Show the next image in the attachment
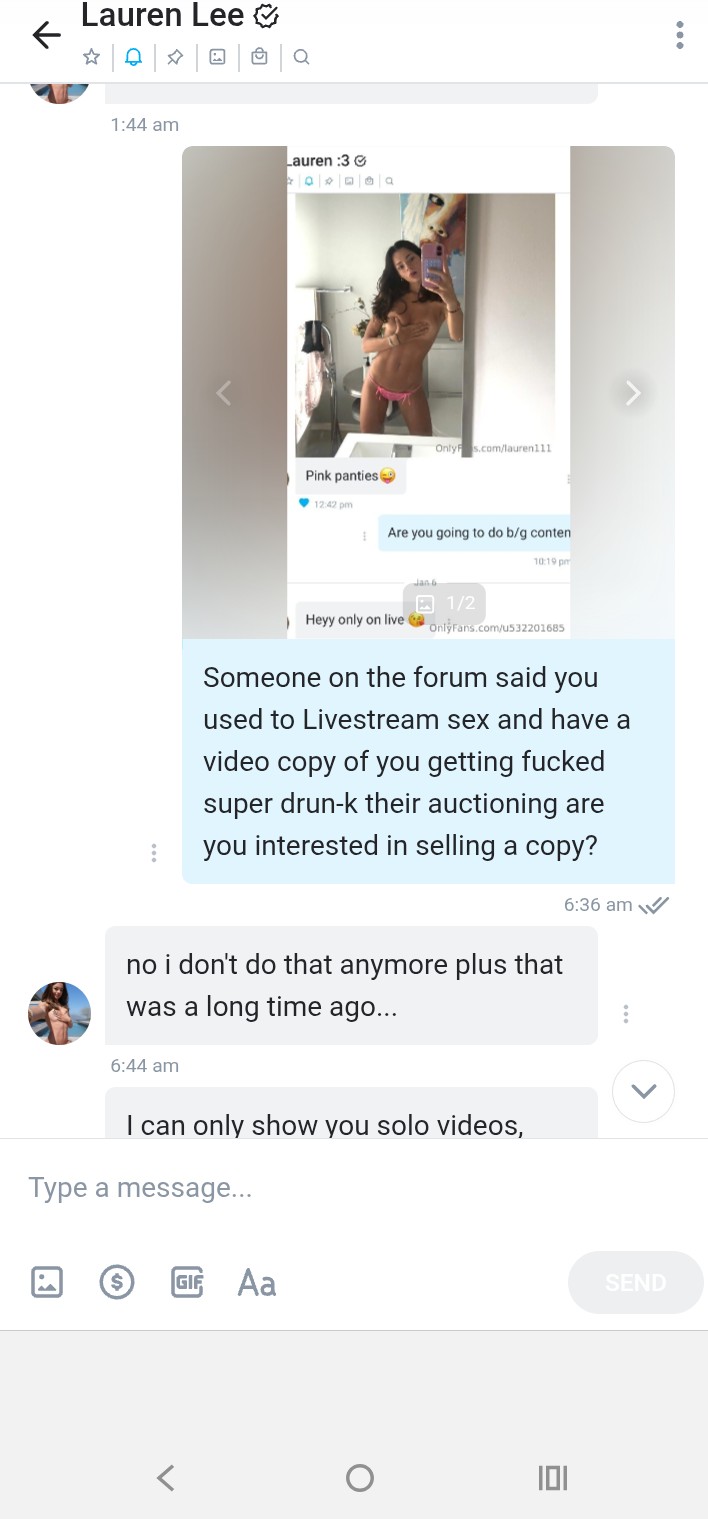Viewport: 708px width, 1519px height. tap(632, 394)
